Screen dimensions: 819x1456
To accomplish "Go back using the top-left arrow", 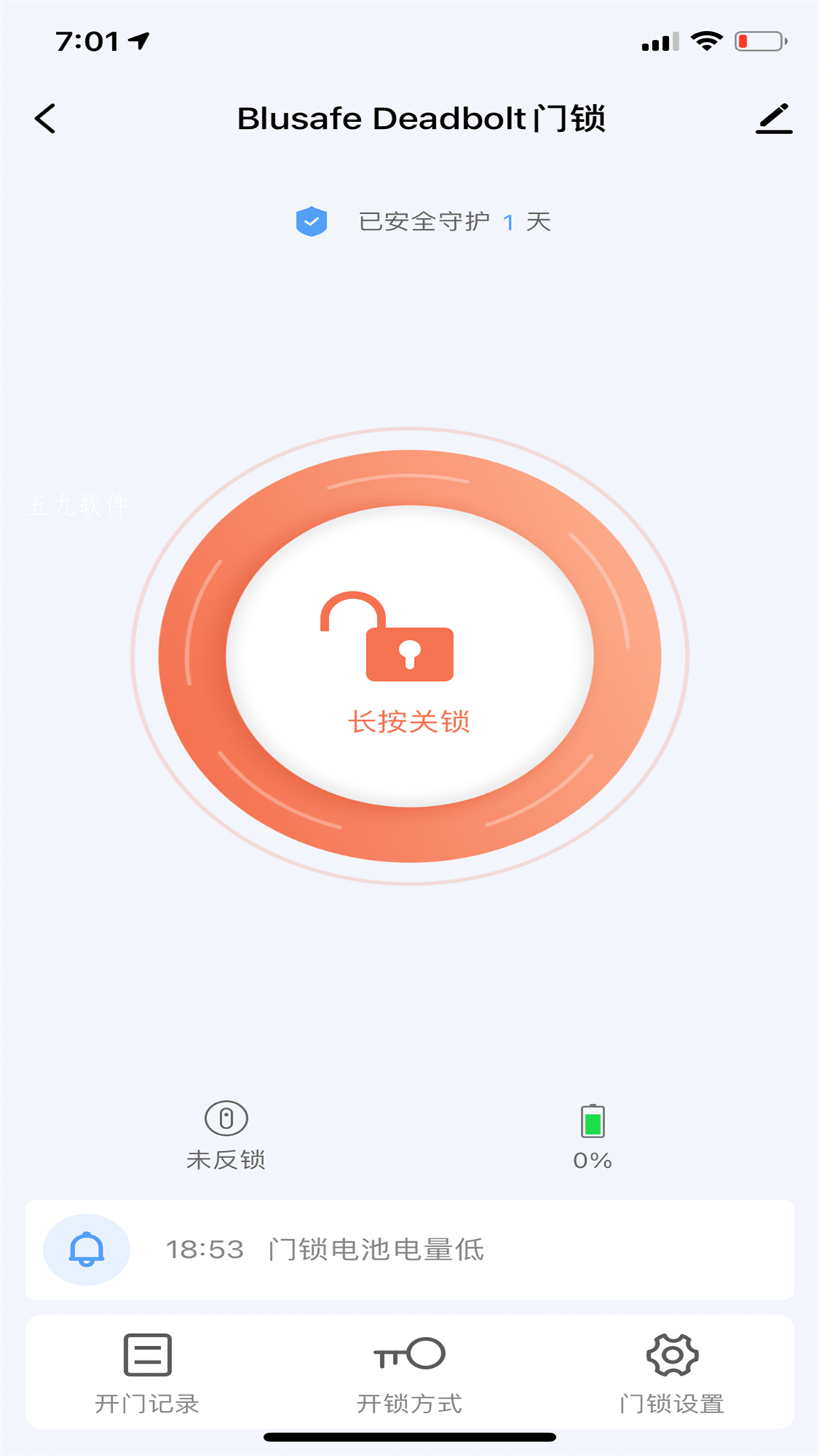I will (45, 119).
